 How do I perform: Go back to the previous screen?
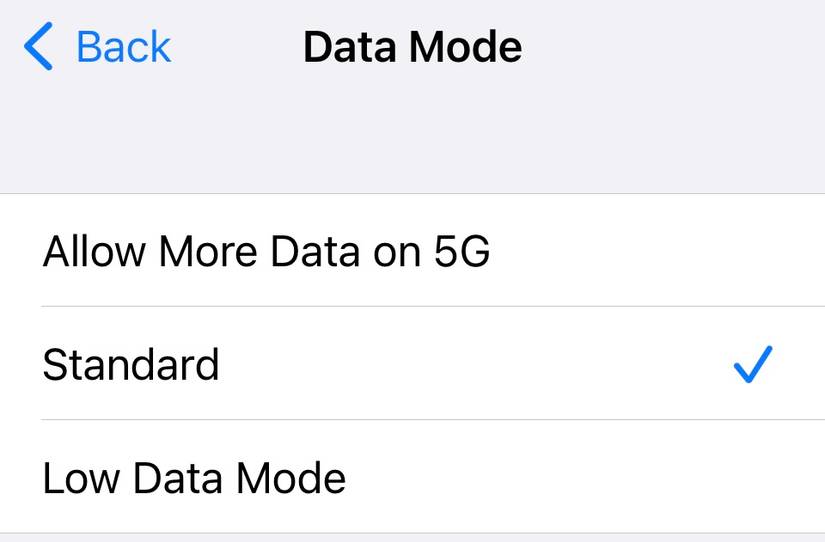[97, 47]
